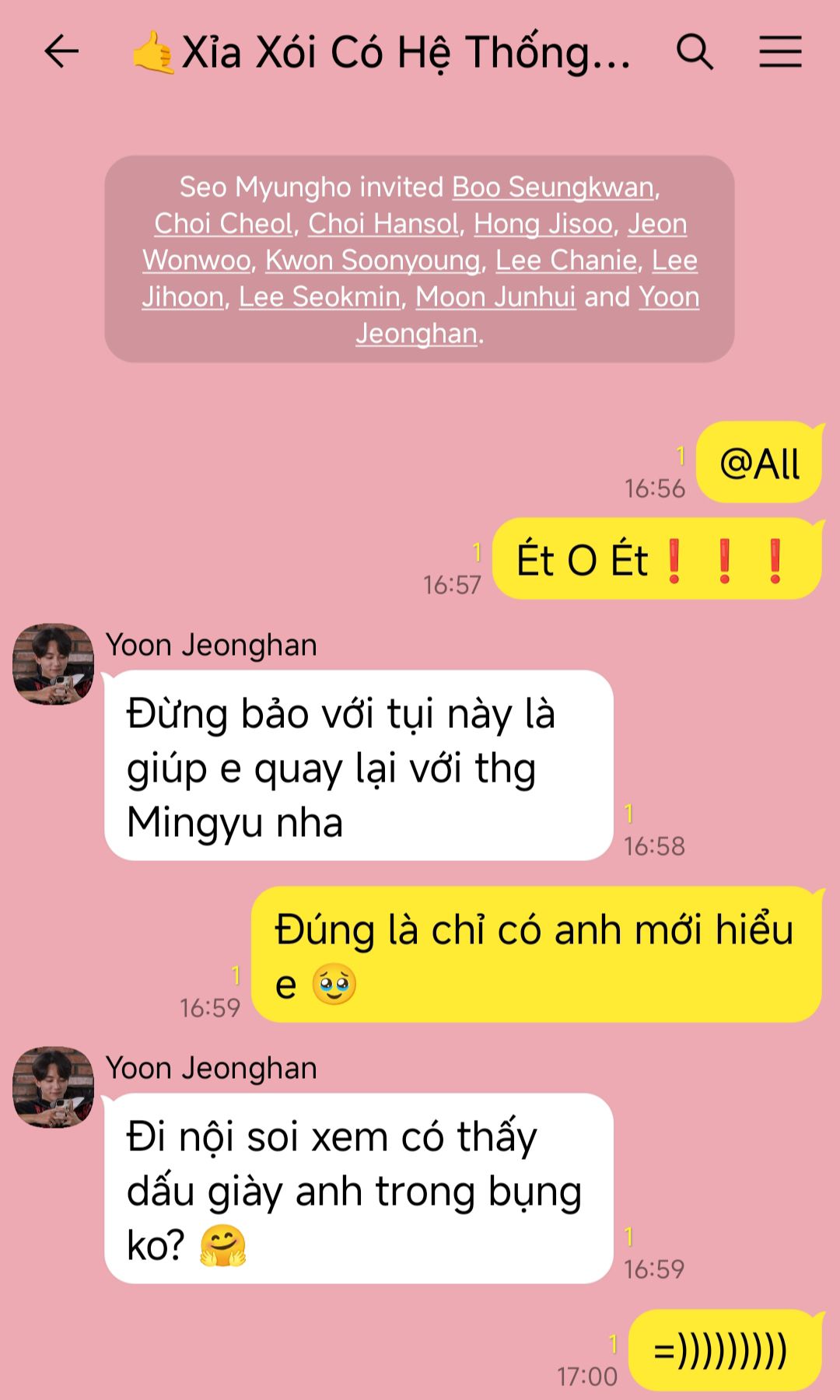Select the Kwon Soonyoung link
The image size is (840, 1400).
pos(373,261)
